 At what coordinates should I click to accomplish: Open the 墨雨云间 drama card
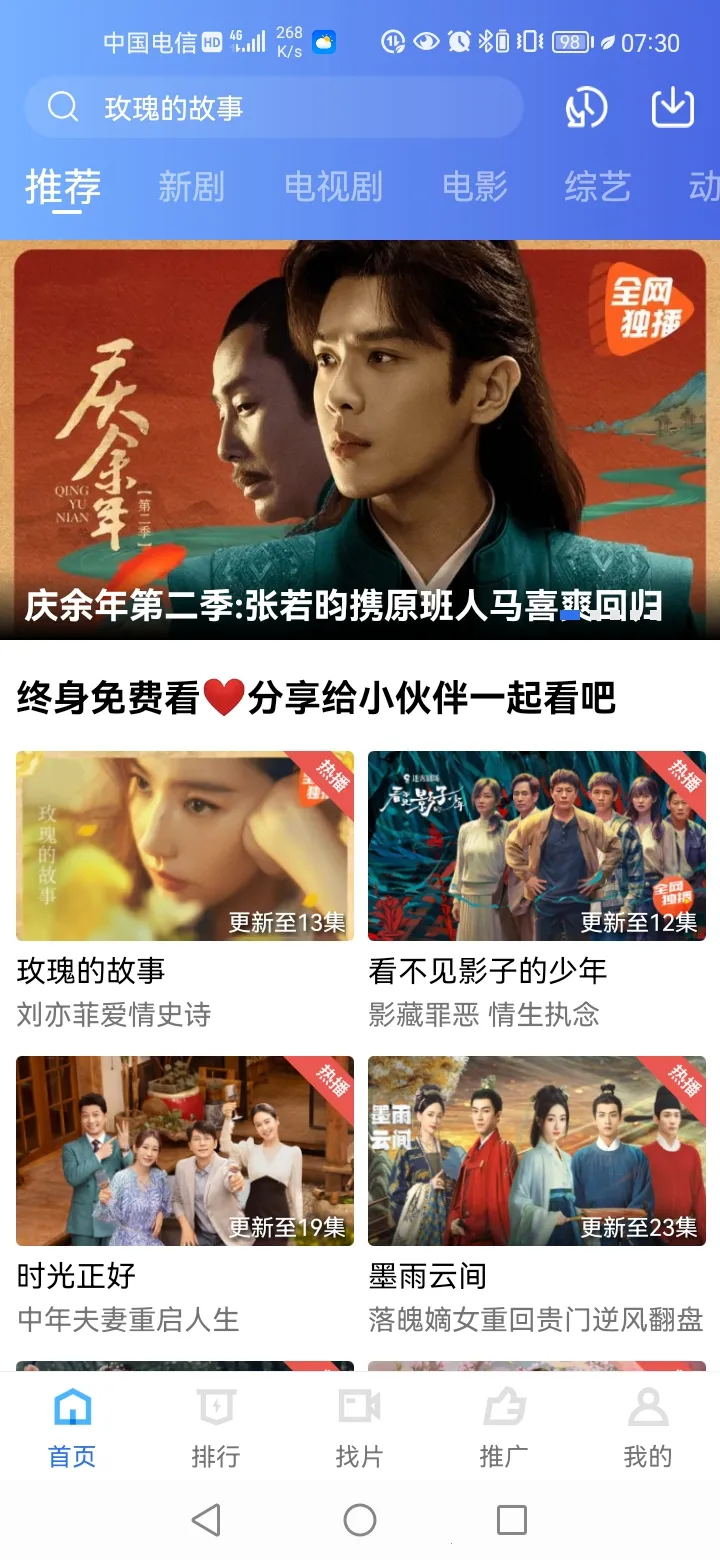(537, 1151)
